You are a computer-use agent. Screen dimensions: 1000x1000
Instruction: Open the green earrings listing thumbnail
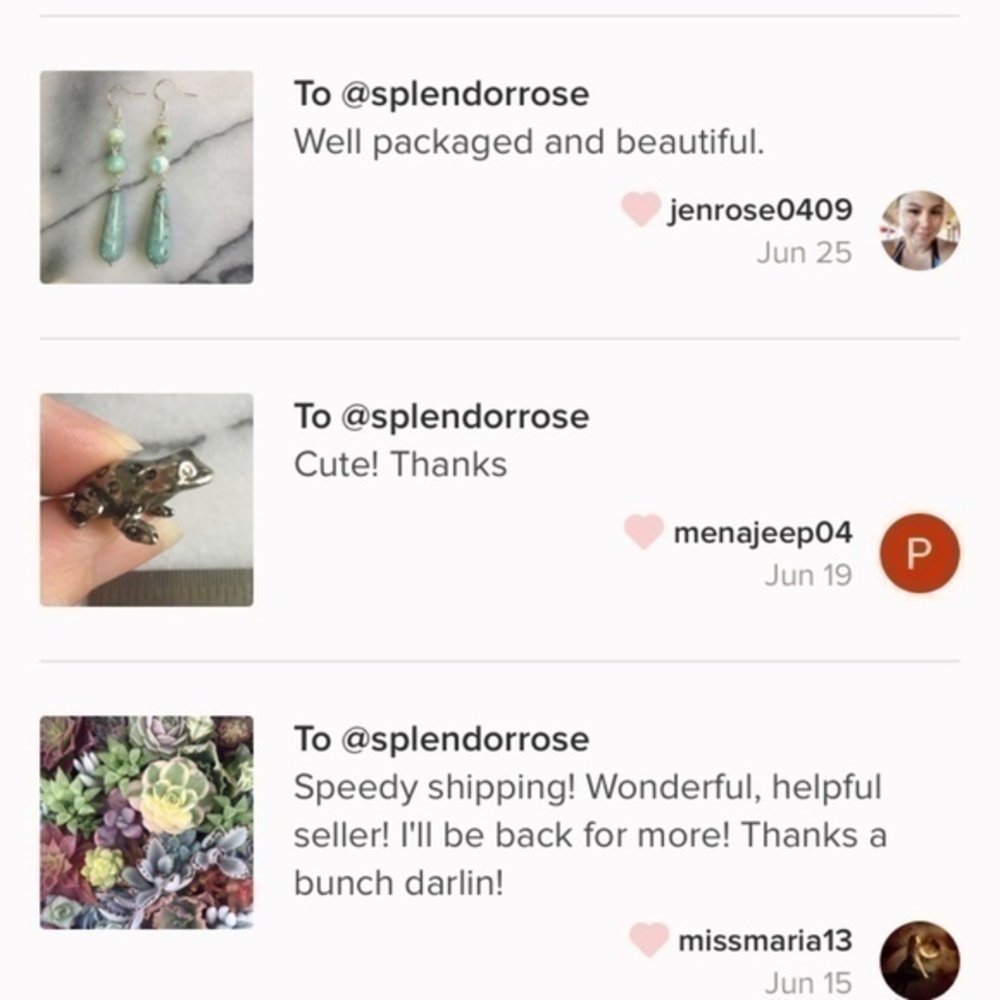click(x=146, y=177)
